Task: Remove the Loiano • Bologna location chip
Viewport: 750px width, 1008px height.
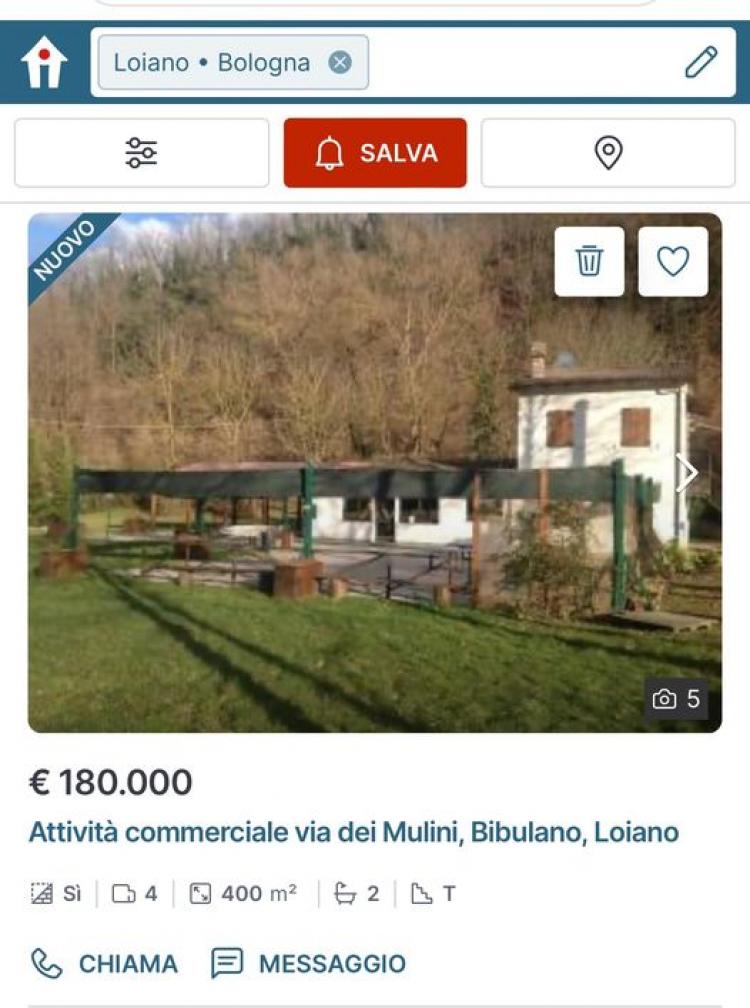Action: (x=340, y=63)
